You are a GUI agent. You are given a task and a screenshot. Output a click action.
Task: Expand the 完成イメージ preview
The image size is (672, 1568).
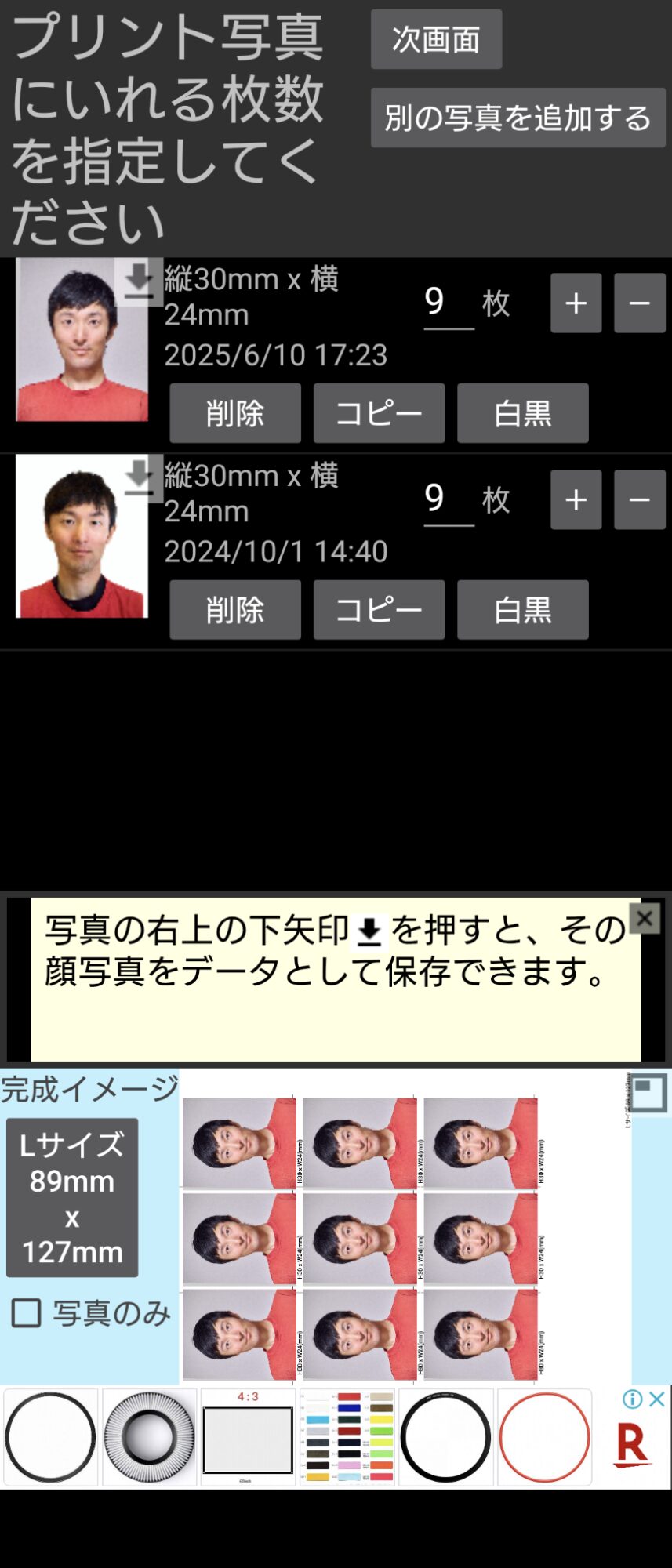[648, 1092]
